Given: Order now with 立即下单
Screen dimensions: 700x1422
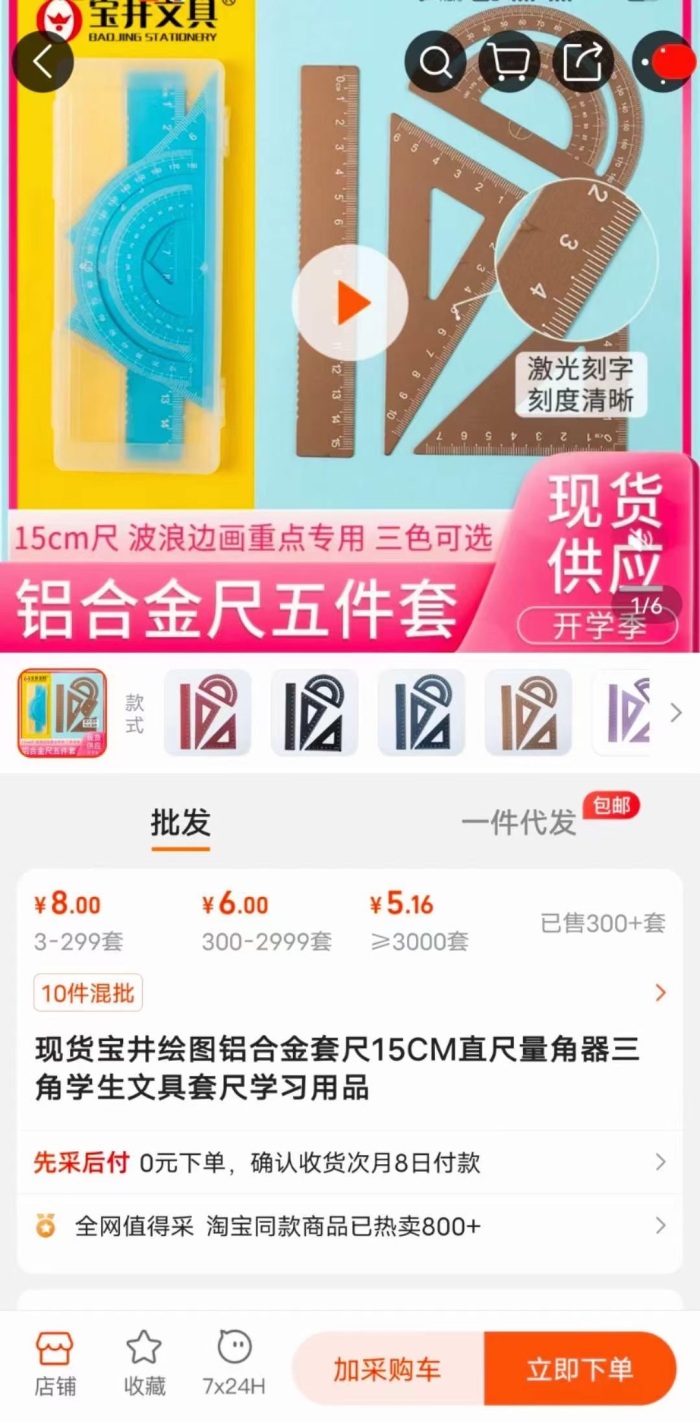Looking at the screenshot, I should 580,1369.
